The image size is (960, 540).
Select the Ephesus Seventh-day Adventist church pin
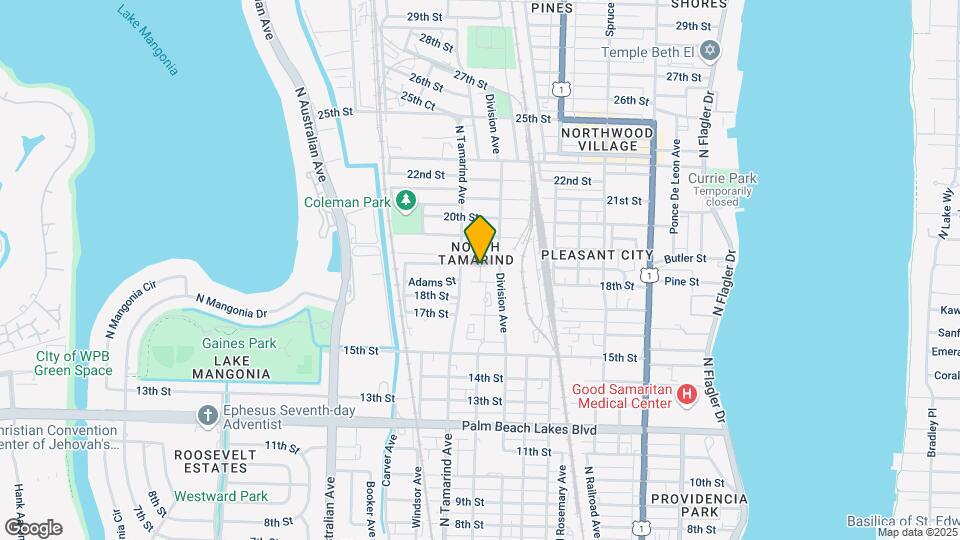[207, 415]
